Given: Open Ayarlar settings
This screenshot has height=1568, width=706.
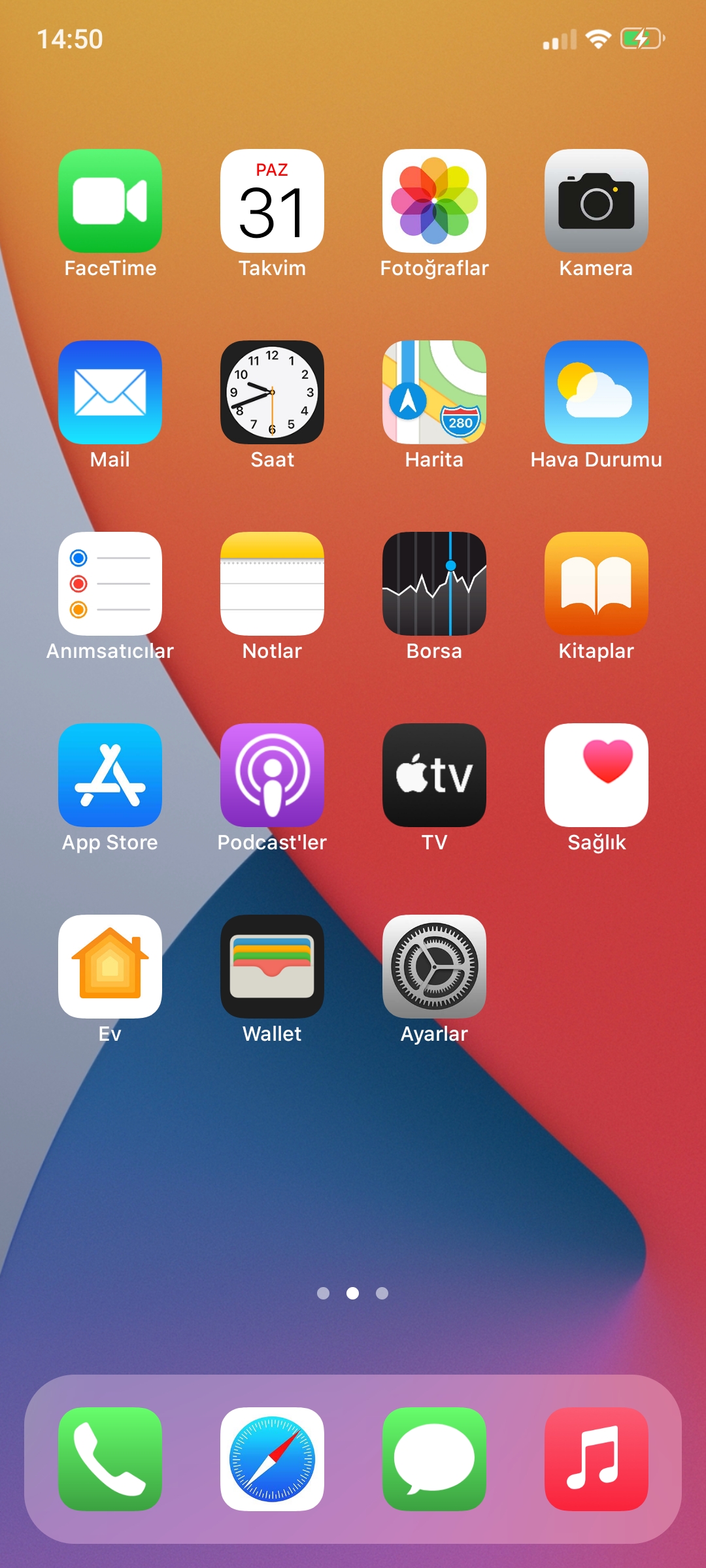Looking at the screenshot, I should [x=434, y=966].
